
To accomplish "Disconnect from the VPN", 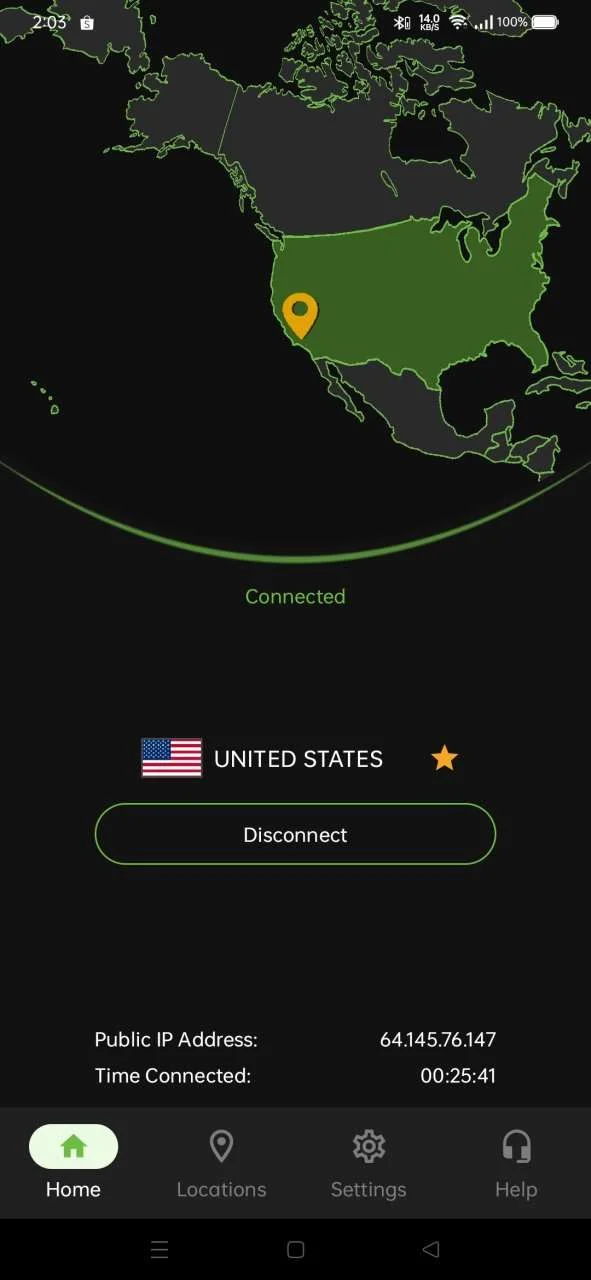I will point(295,834).
